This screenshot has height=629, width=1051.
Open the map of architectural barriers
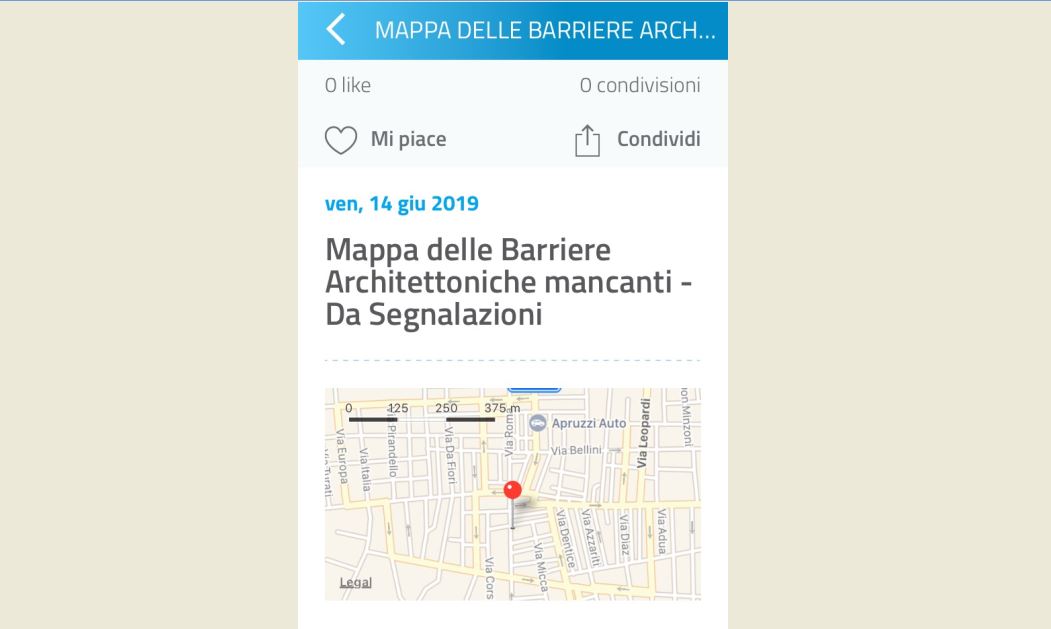[512, 494]
